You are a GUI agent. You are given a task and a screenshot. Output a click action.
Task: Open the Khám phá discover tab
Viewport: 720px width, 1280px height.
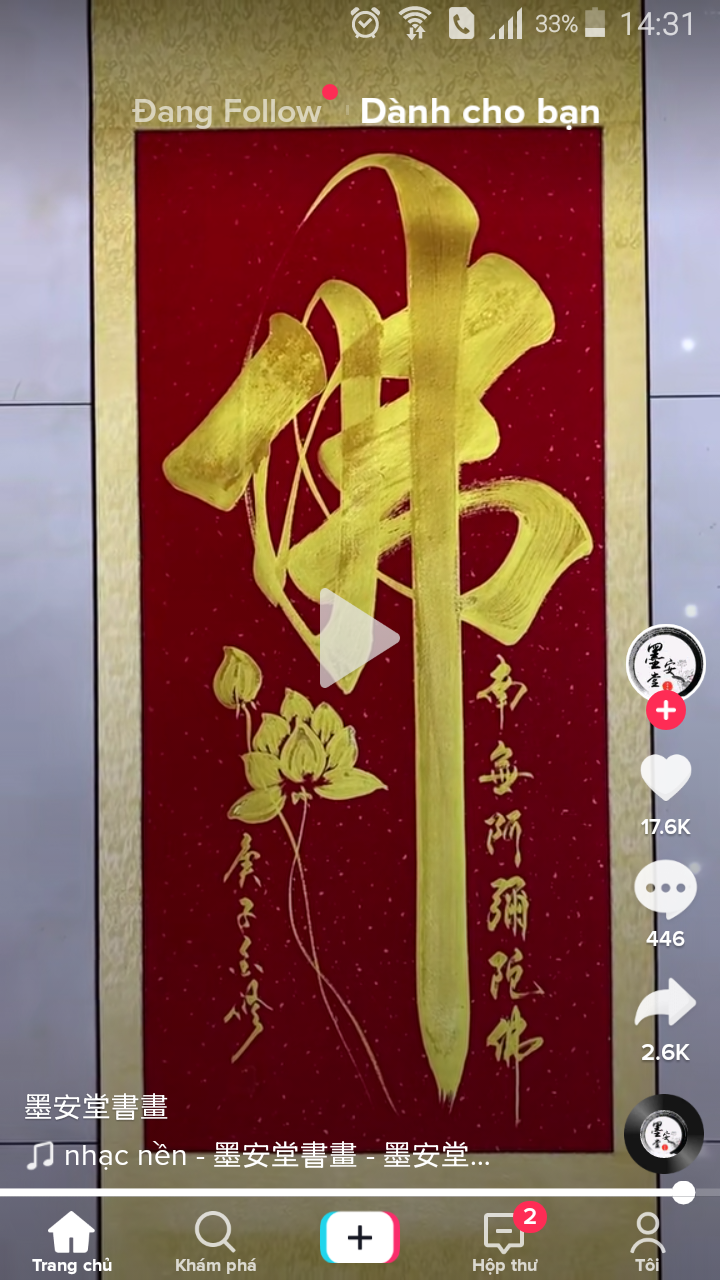(215, 1243)
